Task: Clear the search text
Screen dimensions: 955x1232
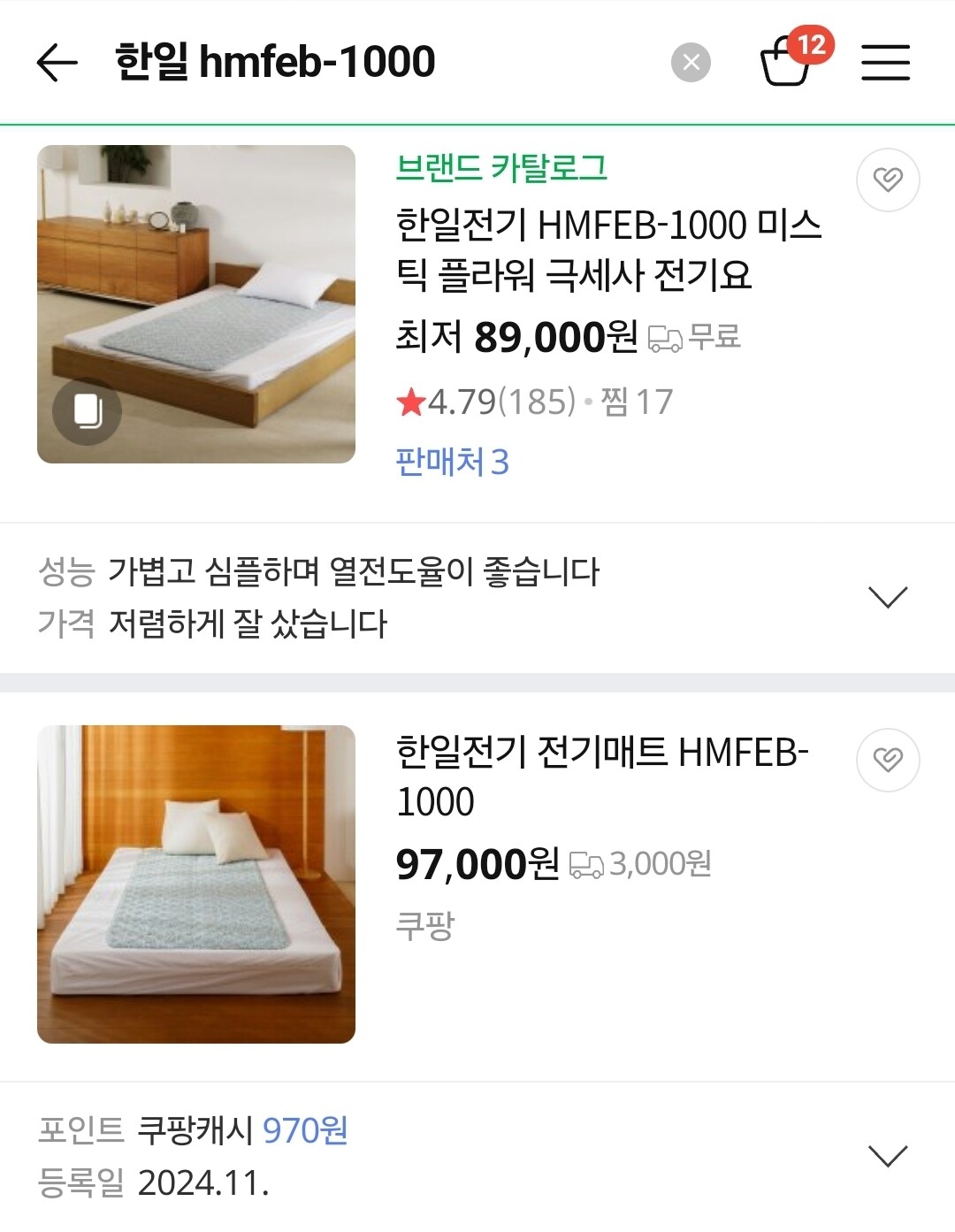Action: (x=691, y=63)
